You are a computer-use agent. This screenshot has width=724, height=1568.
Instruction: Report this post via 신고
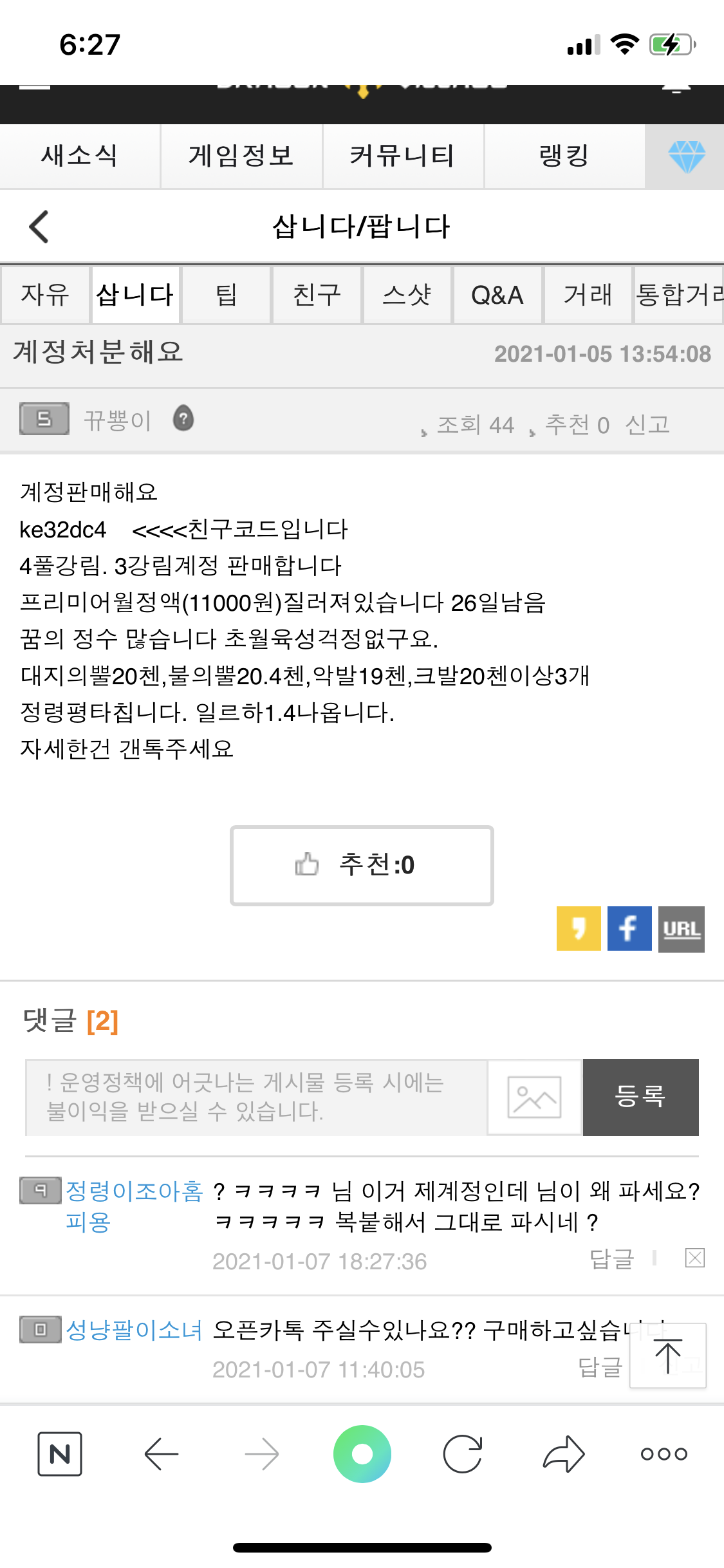point(647,425)
